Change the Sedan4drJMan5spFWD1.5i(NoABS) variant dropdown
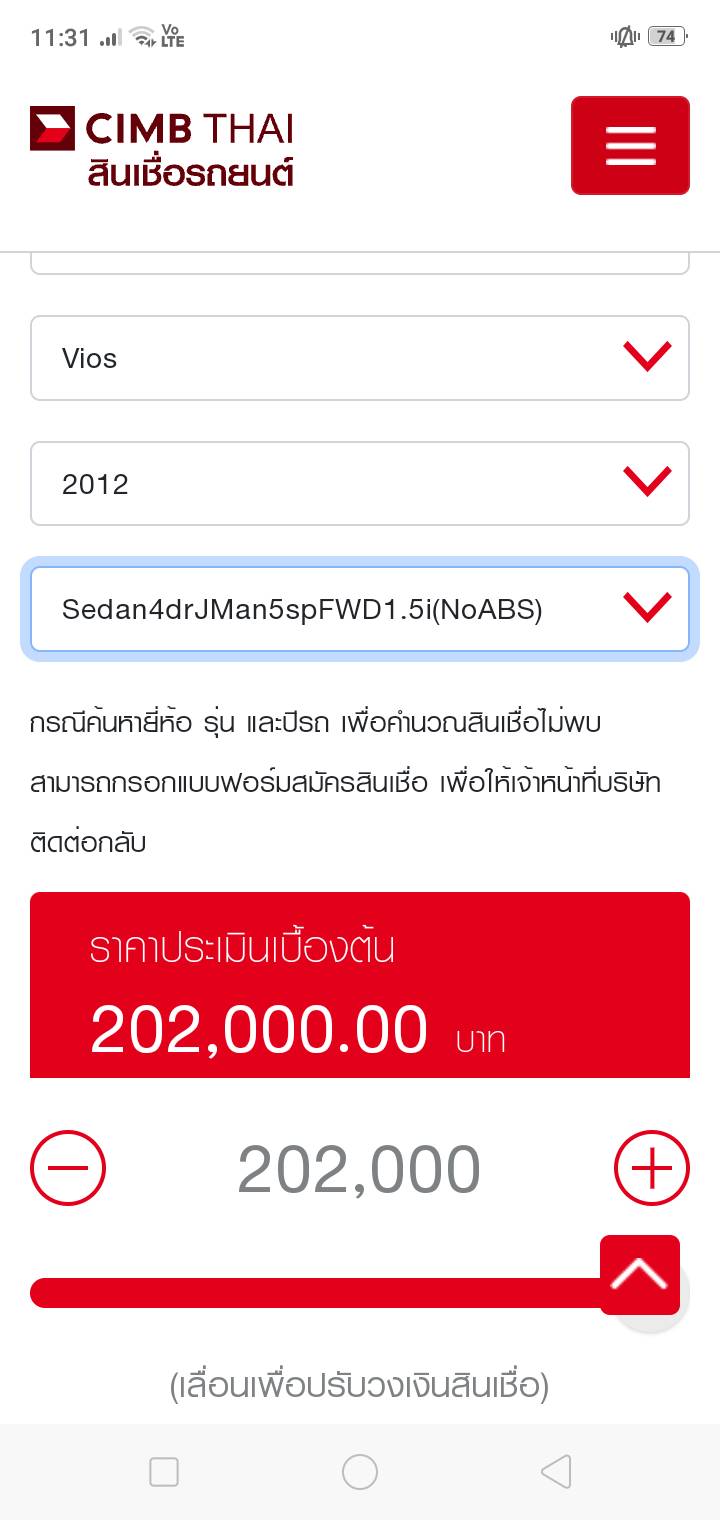This screenshot has height=1520, width=720. point(360,609)
